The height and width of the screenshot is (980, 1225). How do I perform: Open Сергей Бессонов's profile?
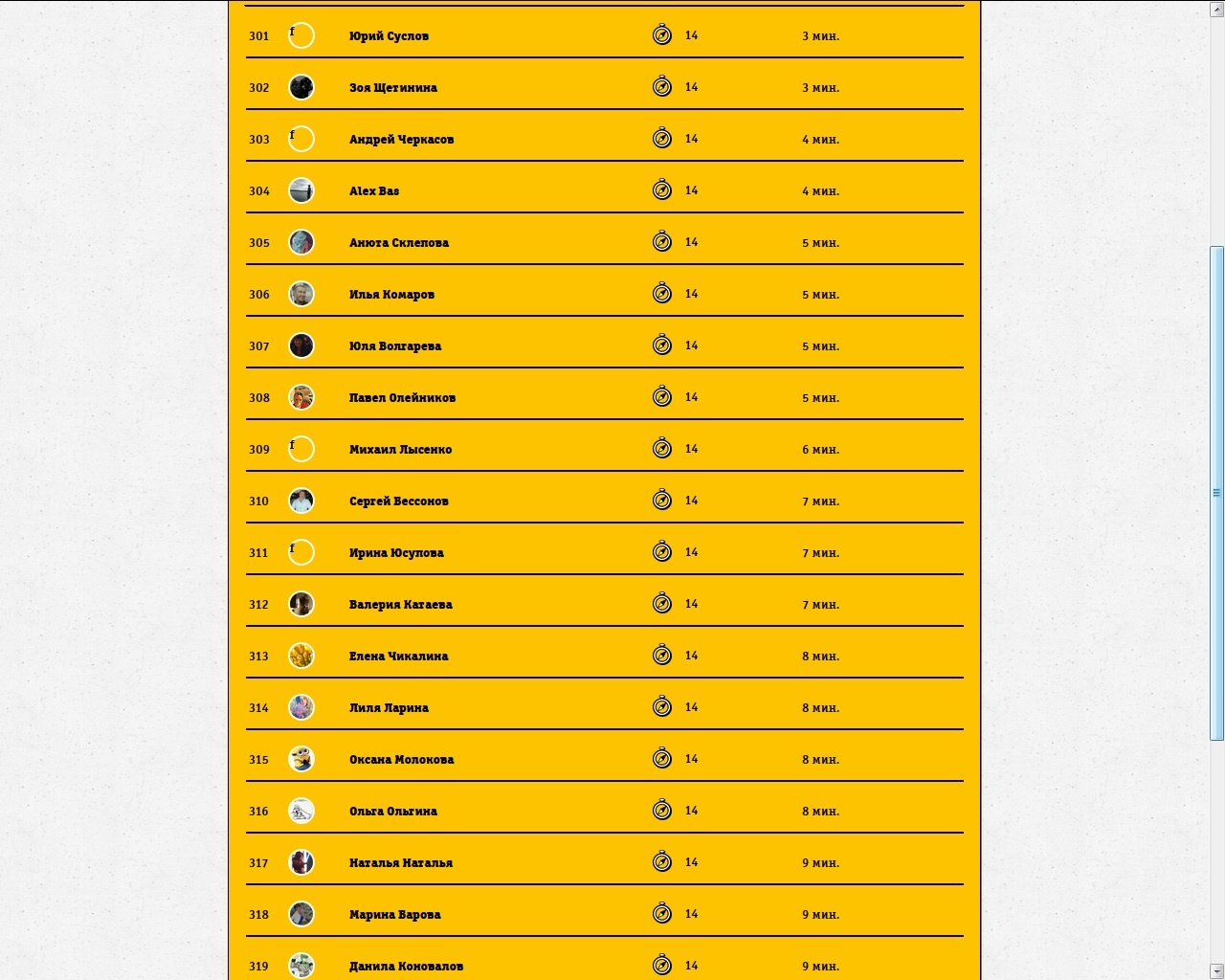click(x=398, y=501)
